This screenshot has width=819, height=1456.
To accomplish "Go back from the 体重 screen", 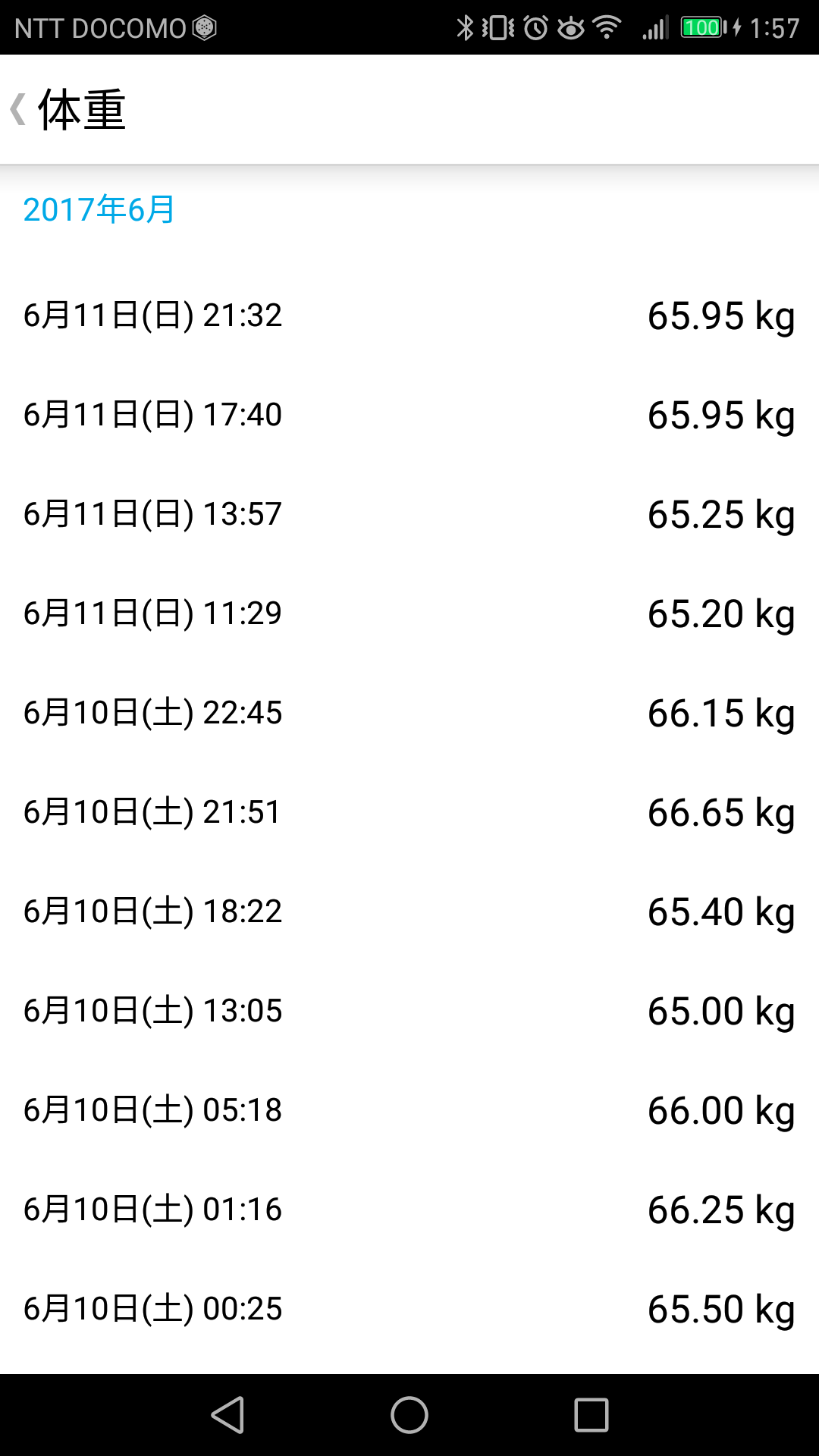I will click(x=18, y=109).
